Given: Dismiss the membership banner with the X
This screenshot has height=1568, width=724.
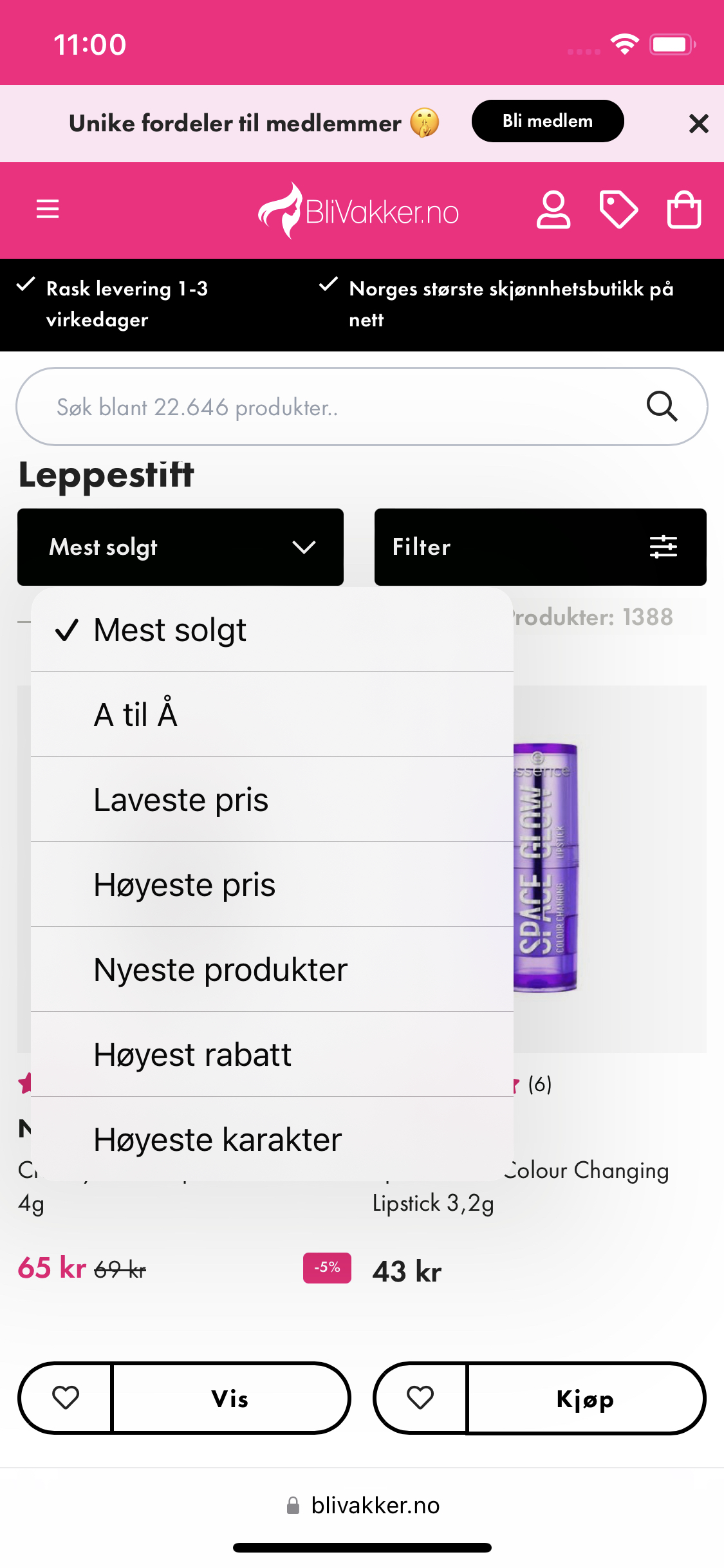Looking at the screenshot, I should click(698, 123).
